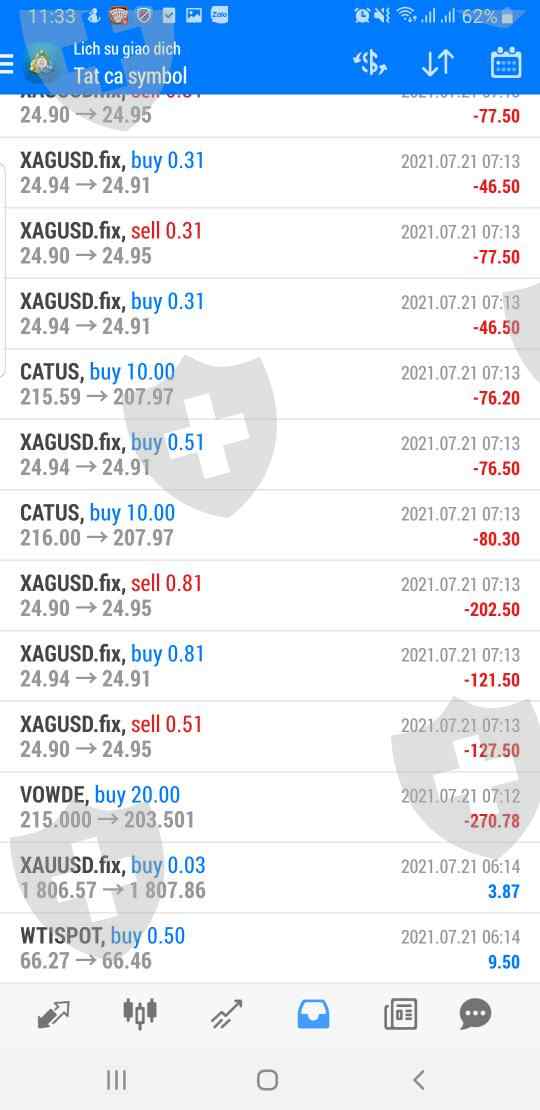This screenshot has height=1110, width=540.
Task: Select the History inbox tab
Action: (x=313, y=1014)
